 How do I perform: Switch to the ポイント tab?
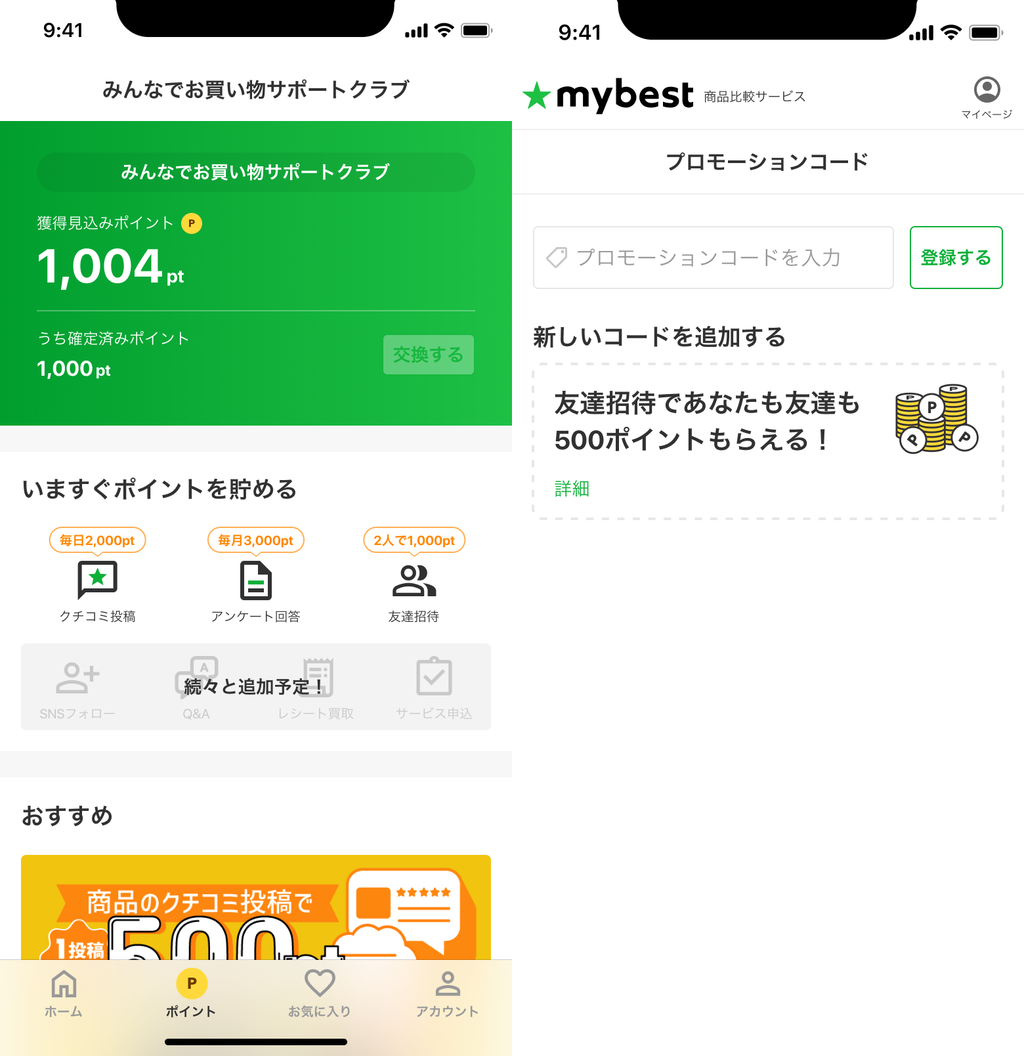point(191,995)
